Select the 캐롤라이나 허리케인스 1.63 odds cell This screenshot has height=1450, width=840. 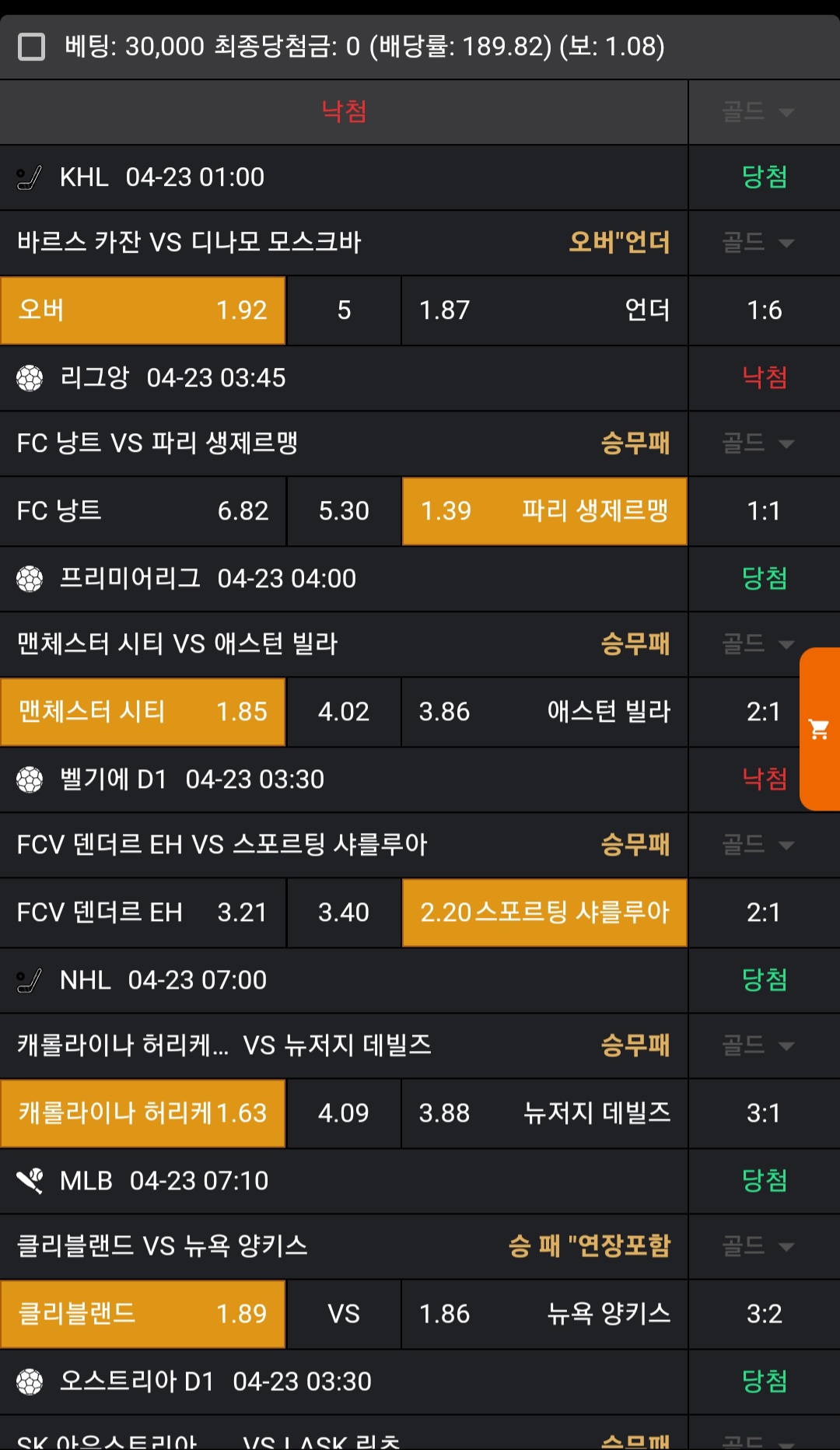pyautogui.click(x=143, y=1113)
